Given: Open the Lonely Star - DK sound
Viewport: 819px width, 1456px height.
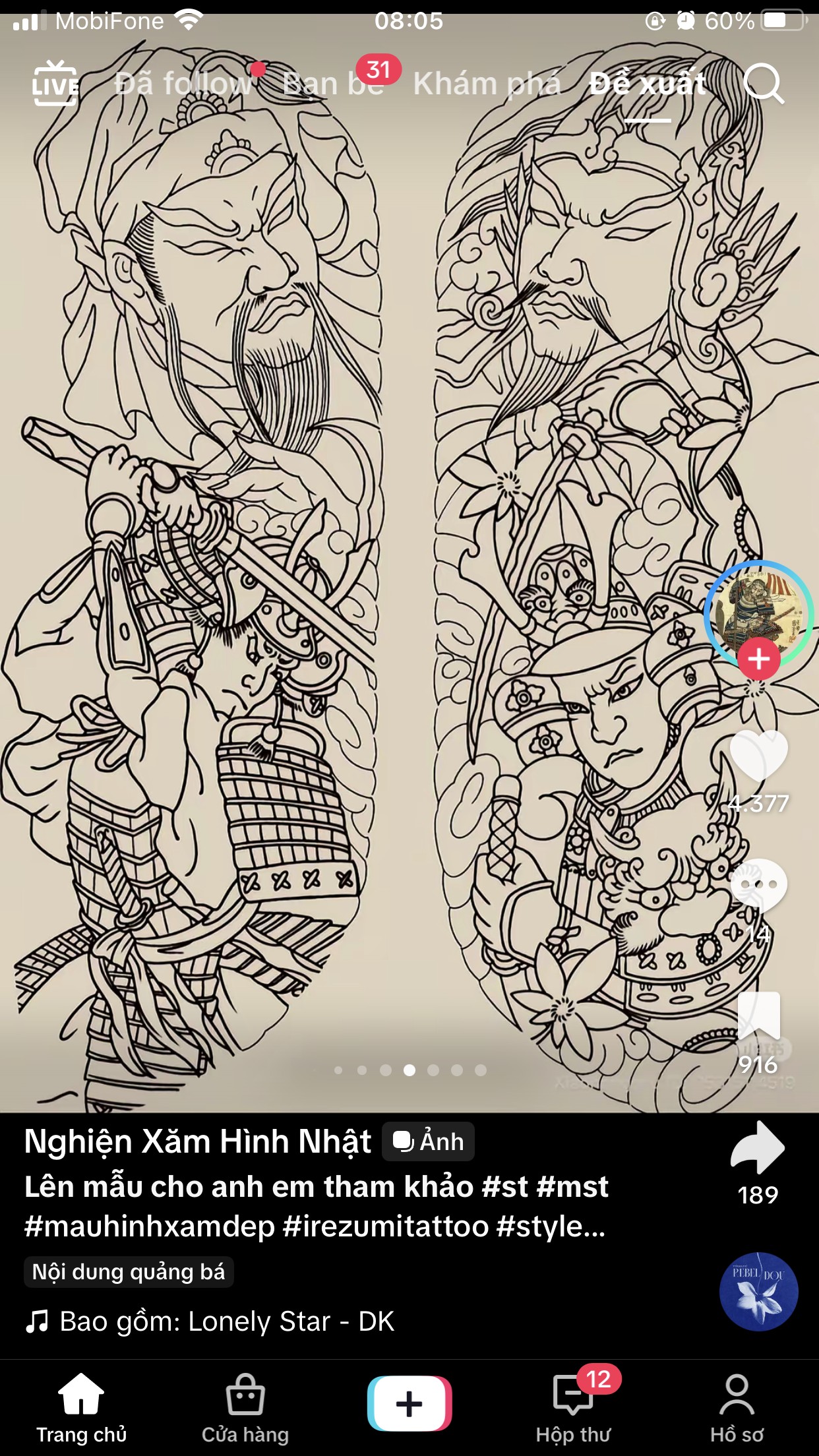Looking at the screenshot, I should tap(227, 1321).
